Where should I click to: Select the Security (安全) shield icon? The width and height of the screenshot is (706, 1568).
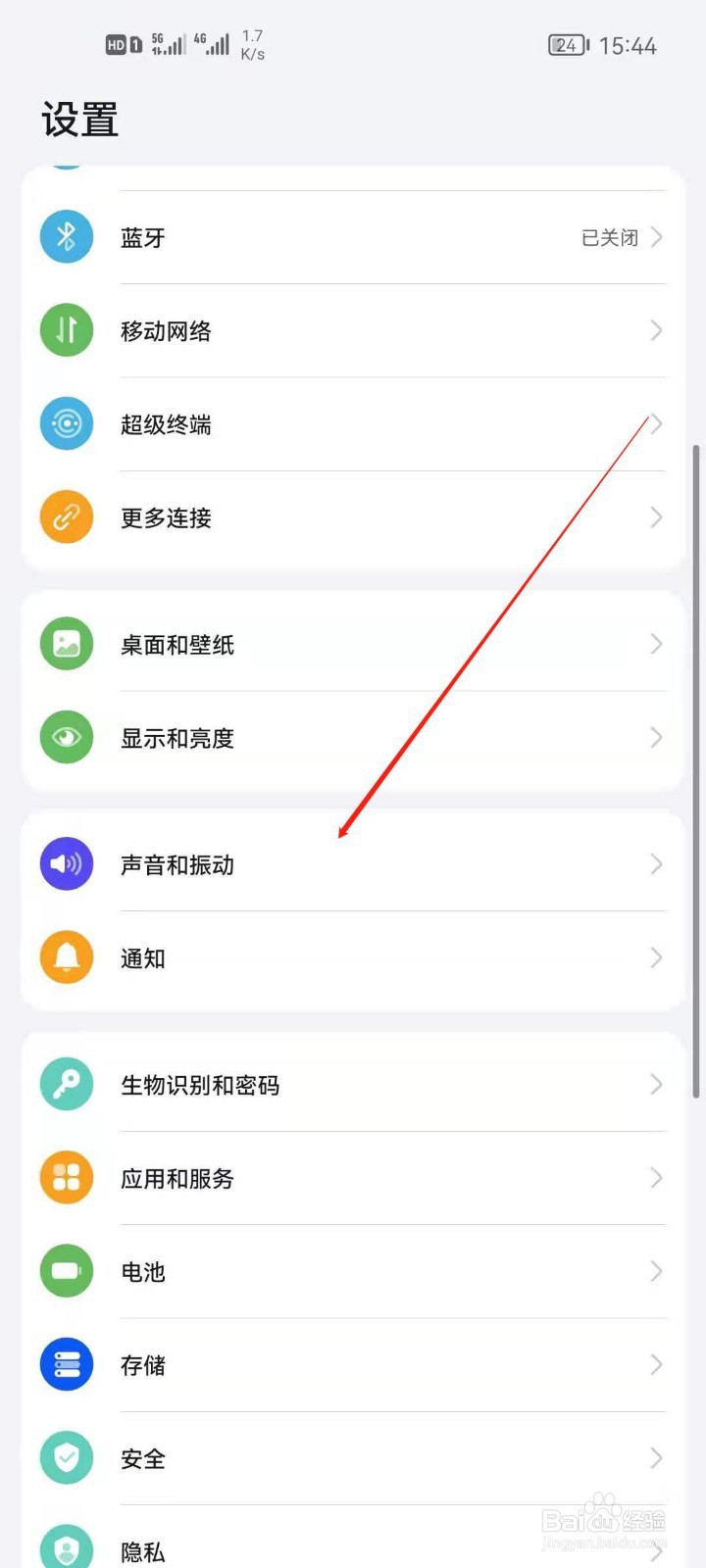pos(66,1457)
